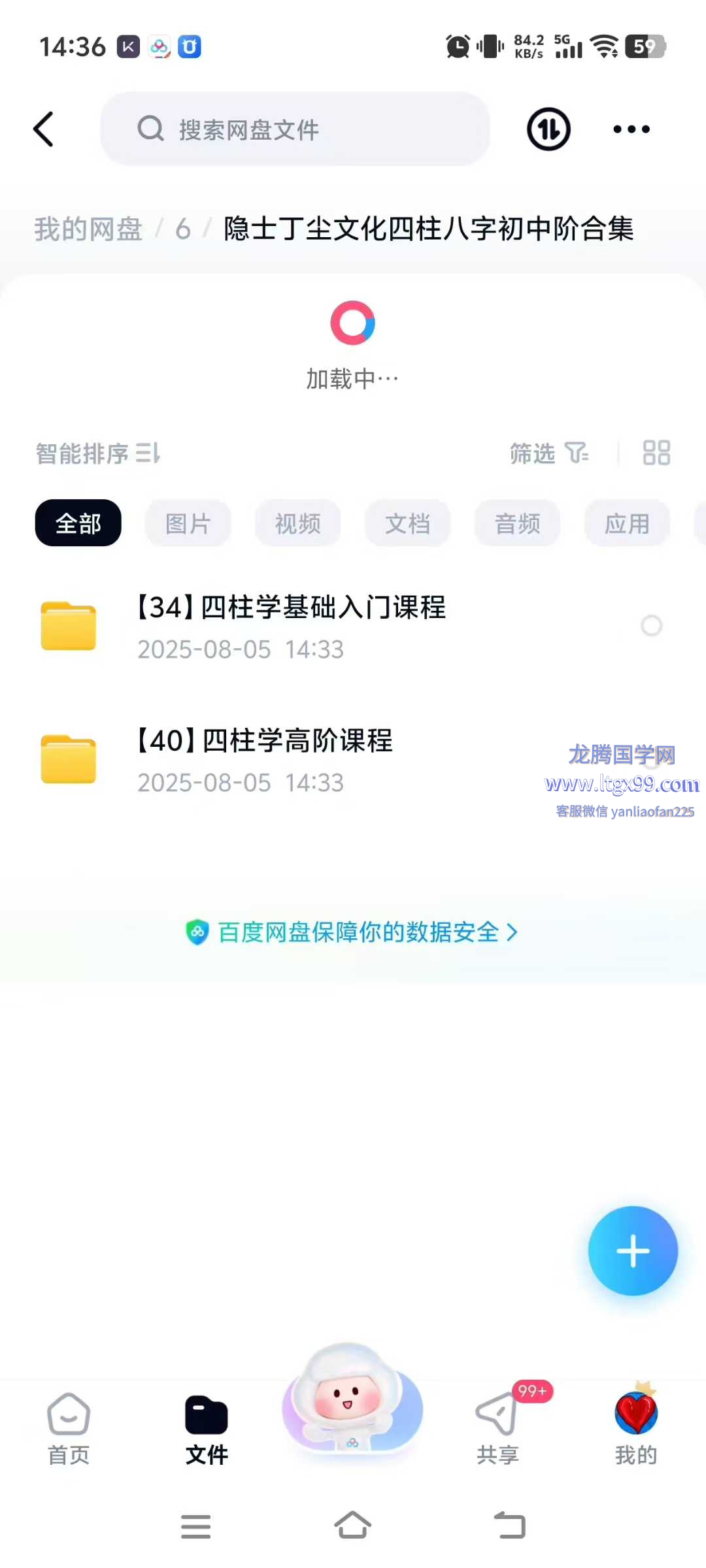The image size is (706, 1568).
Task: Open folder 【40】四柱学高阶课程
Action: tap(265, 759)
